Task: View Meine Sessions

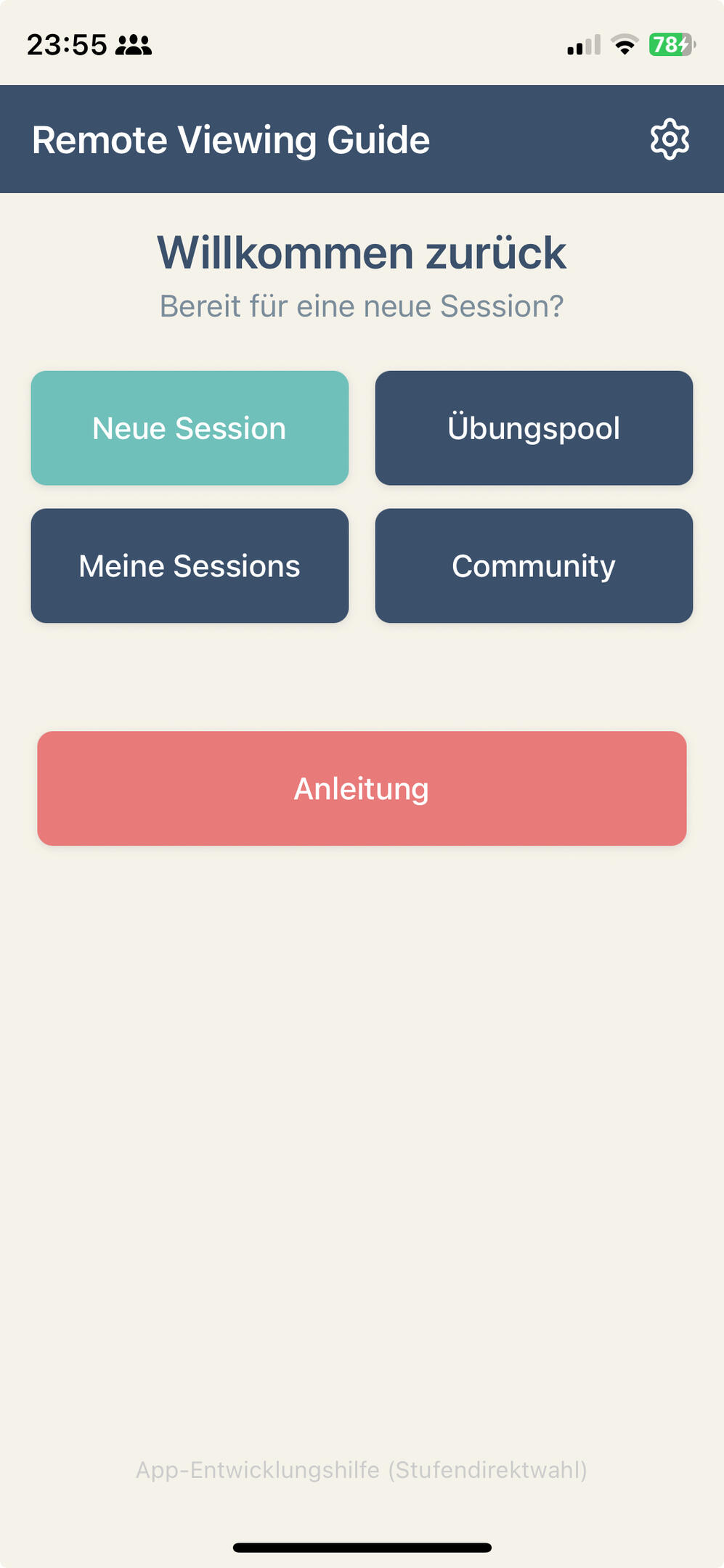Action: [190, 565]
